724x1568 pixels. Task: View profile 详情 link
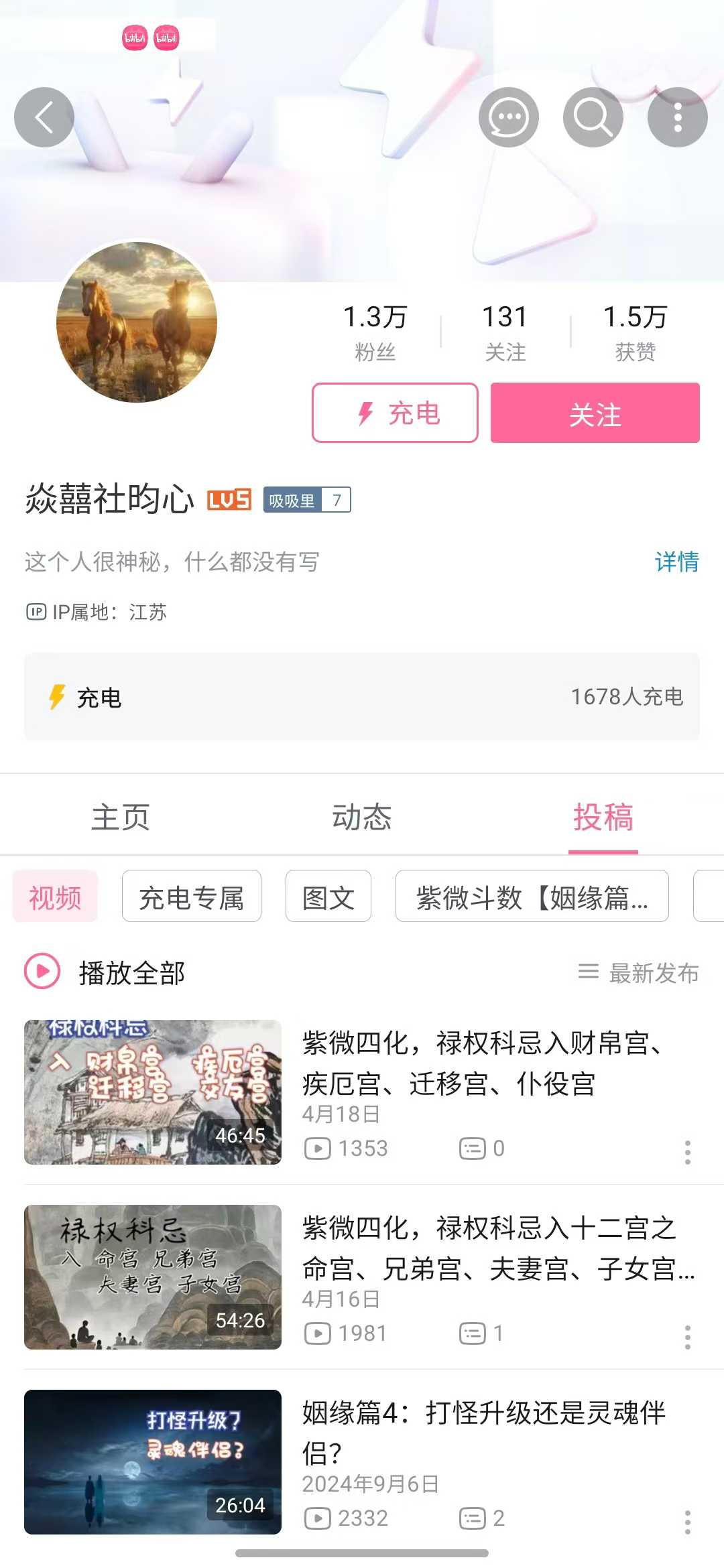[676, 562]
